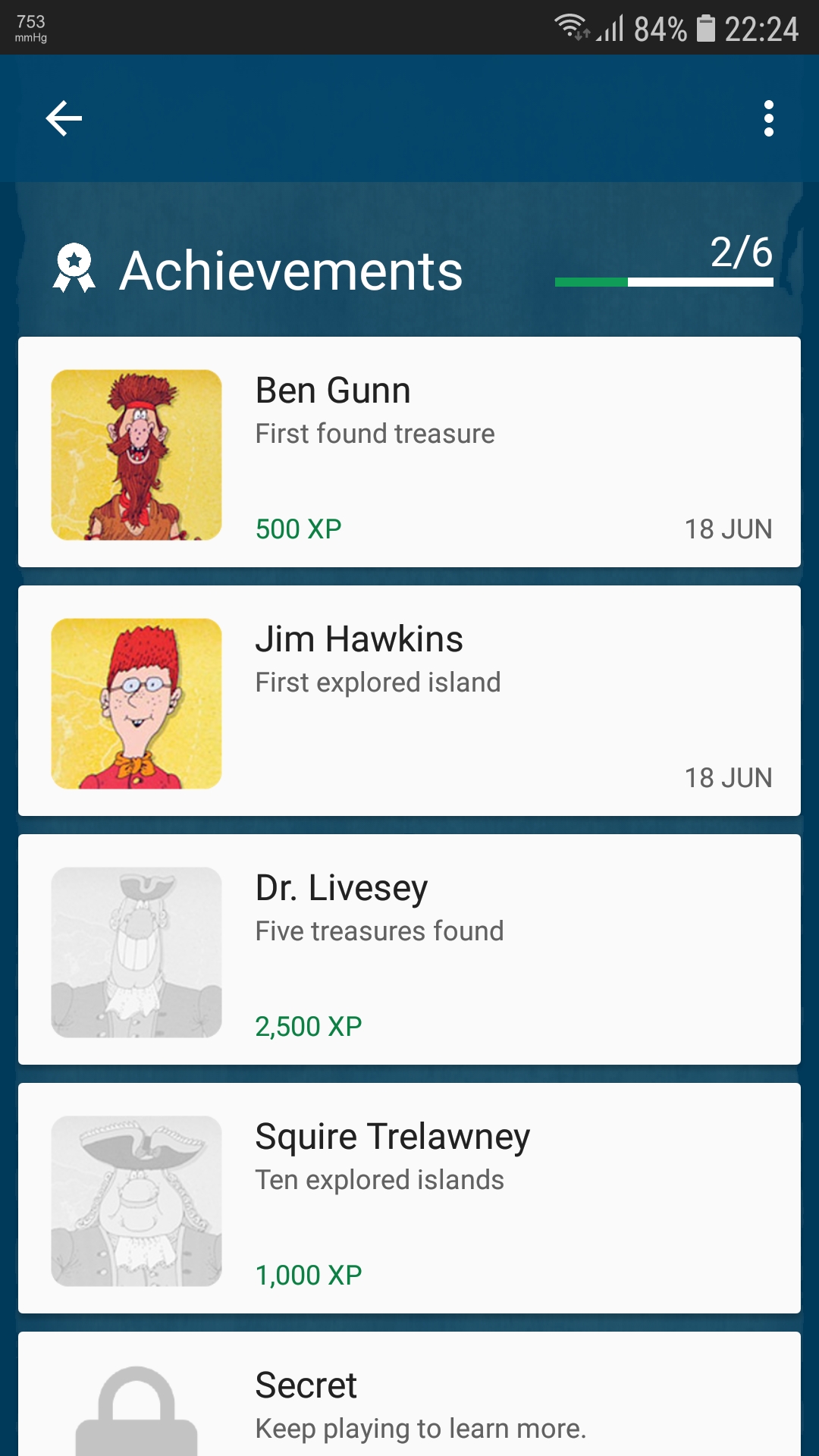Tap the locked Secret achievement

point(409,1403)
